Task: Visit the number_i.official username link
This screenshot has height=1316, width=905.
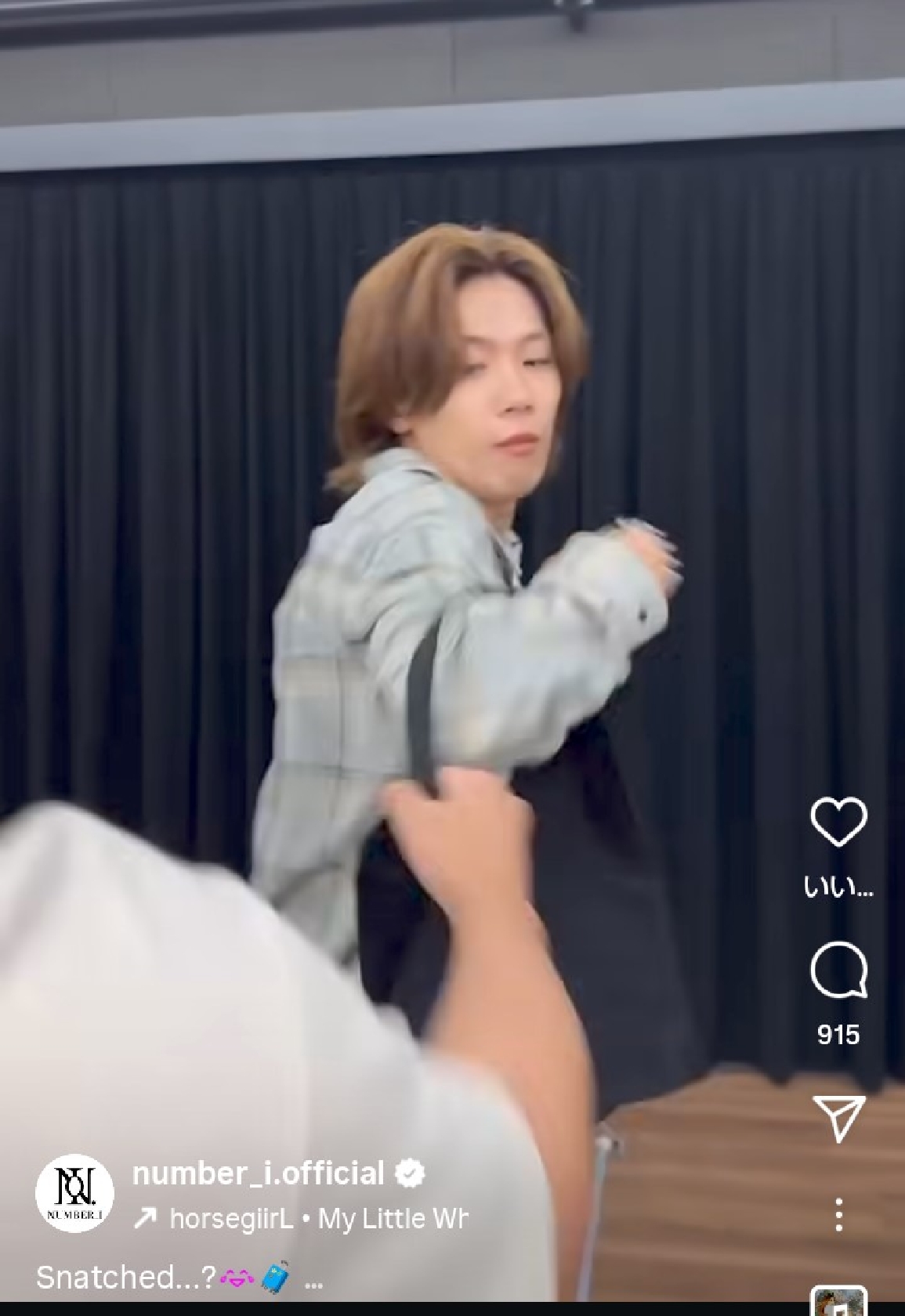Action: pos(258,1173)
